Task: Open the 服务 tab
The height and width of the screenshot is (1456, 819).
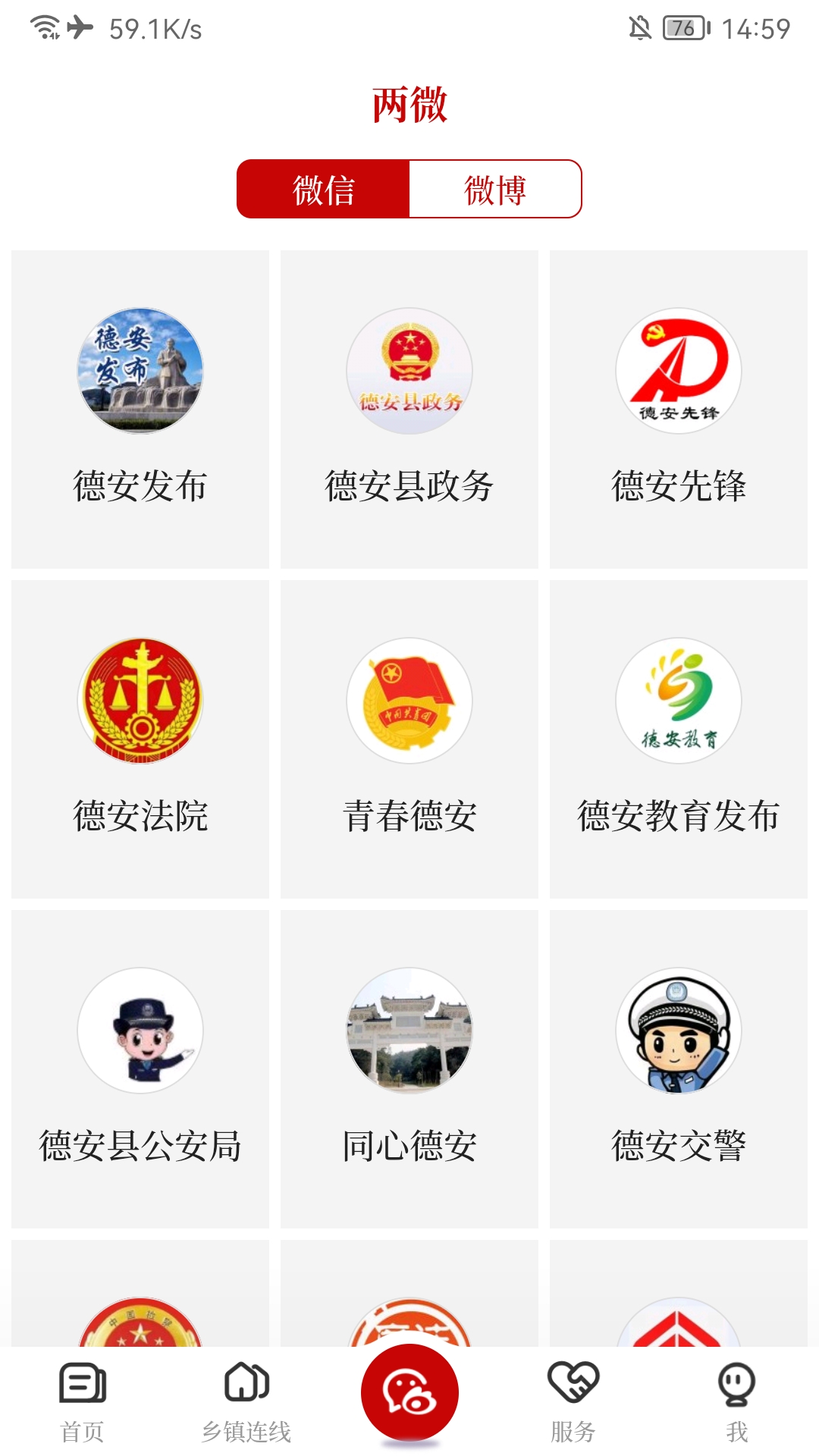Action: tap(573, 1403)
